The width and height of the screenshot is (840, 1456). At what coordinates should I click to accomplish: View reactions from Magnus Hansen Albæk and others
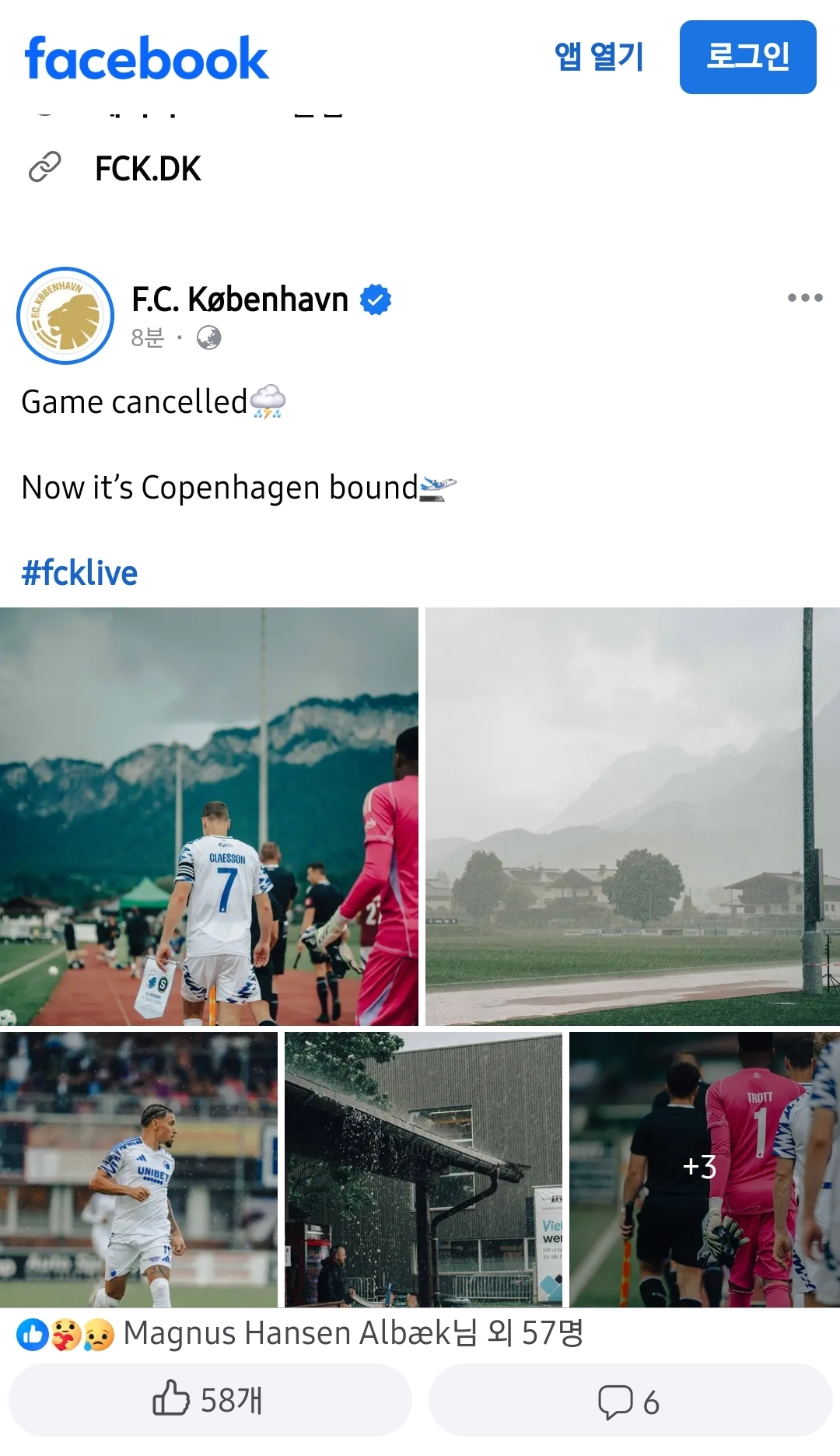[x=299, y=1333]
